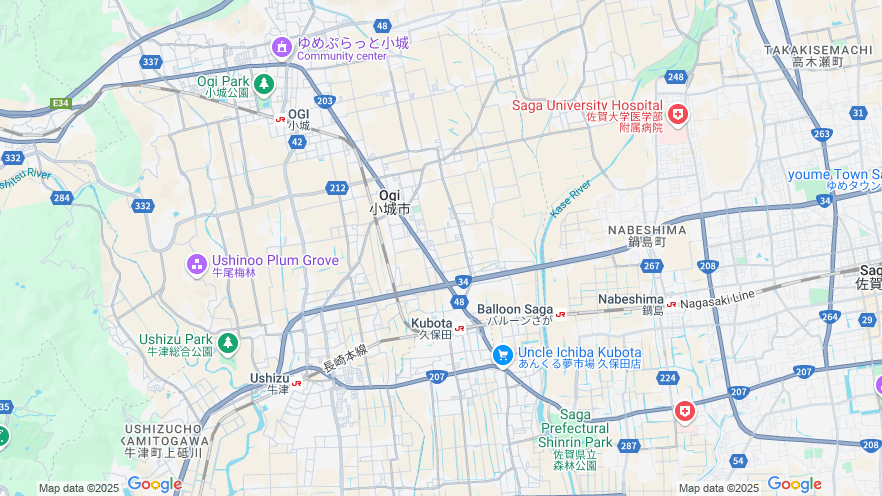Select the Ushizu station icon

tap(297, 383)
